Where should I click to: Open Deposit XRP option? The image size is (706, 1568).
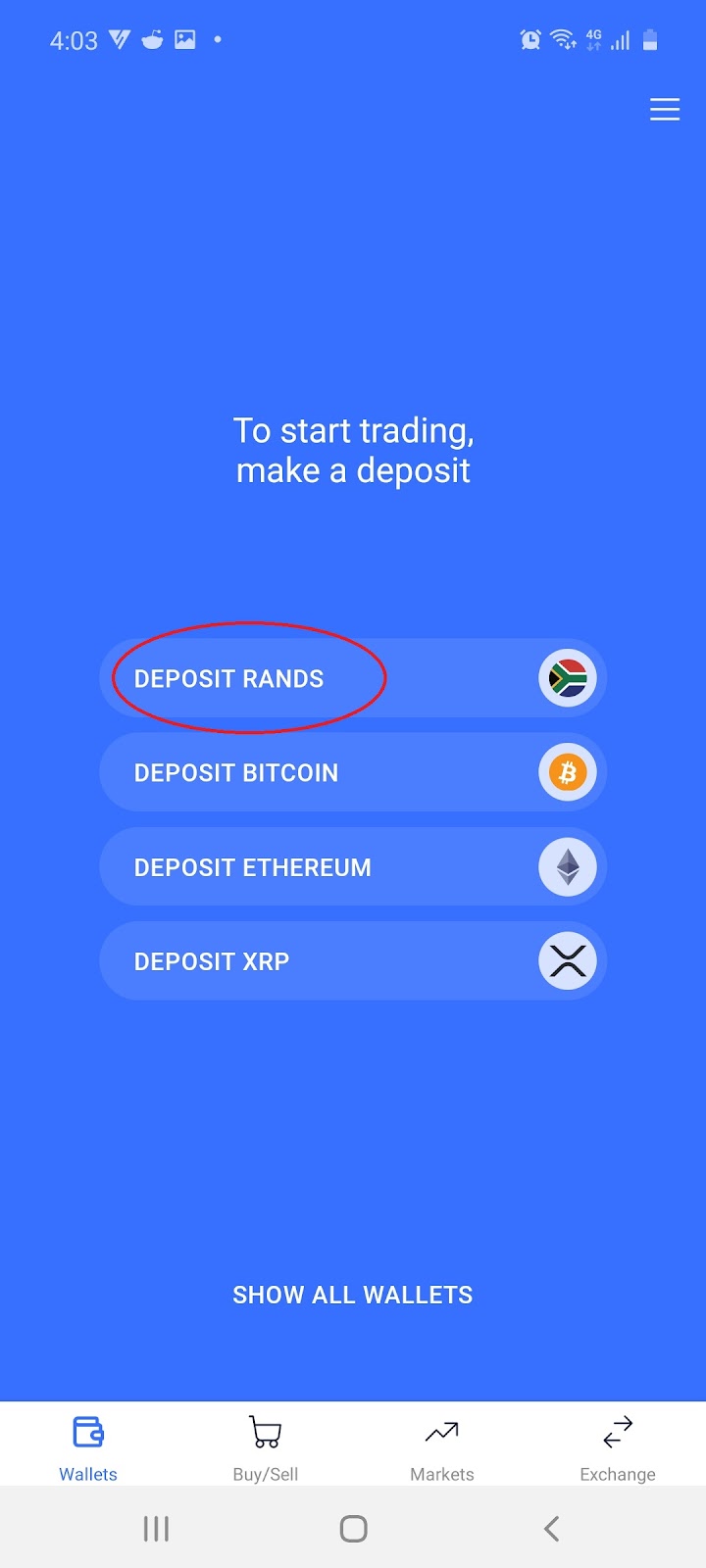(x=353, y=961)
